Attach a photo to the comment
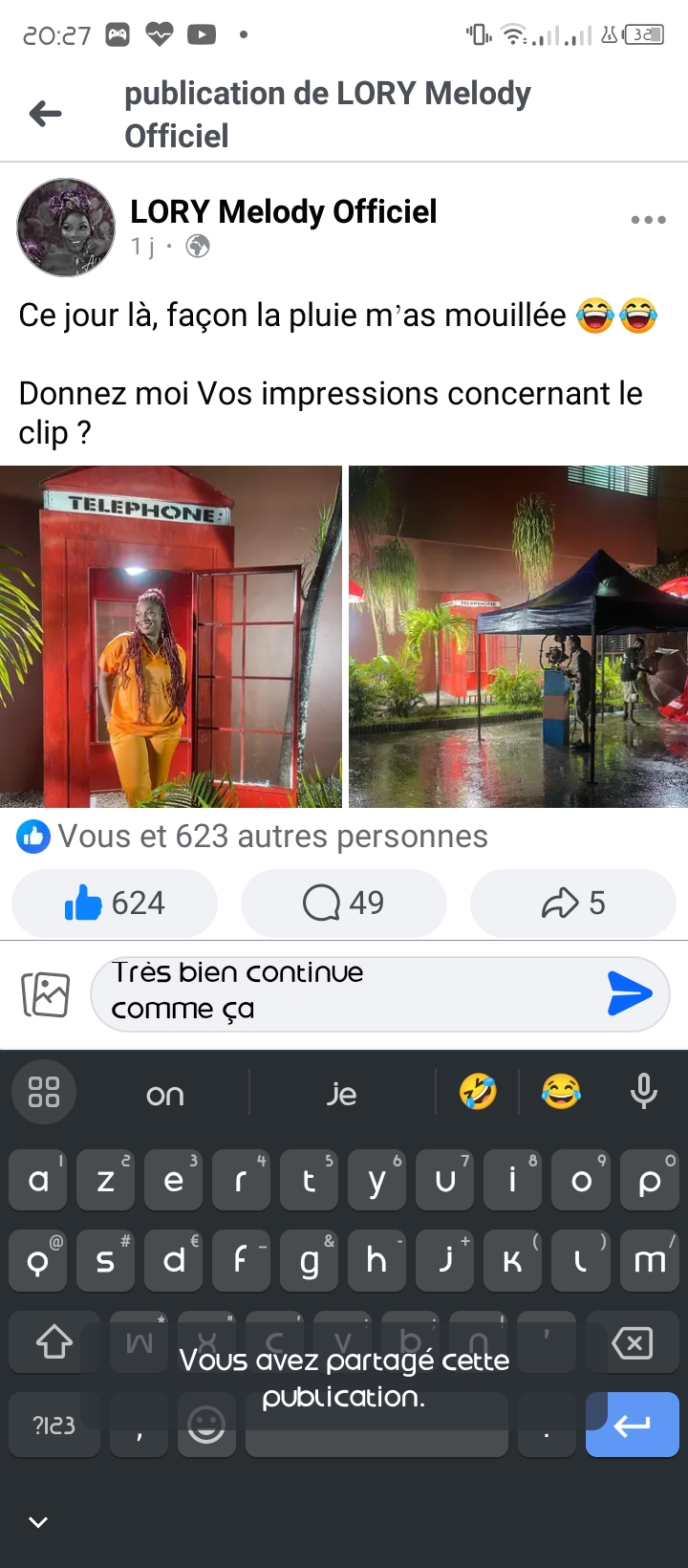 click(46, 994)
